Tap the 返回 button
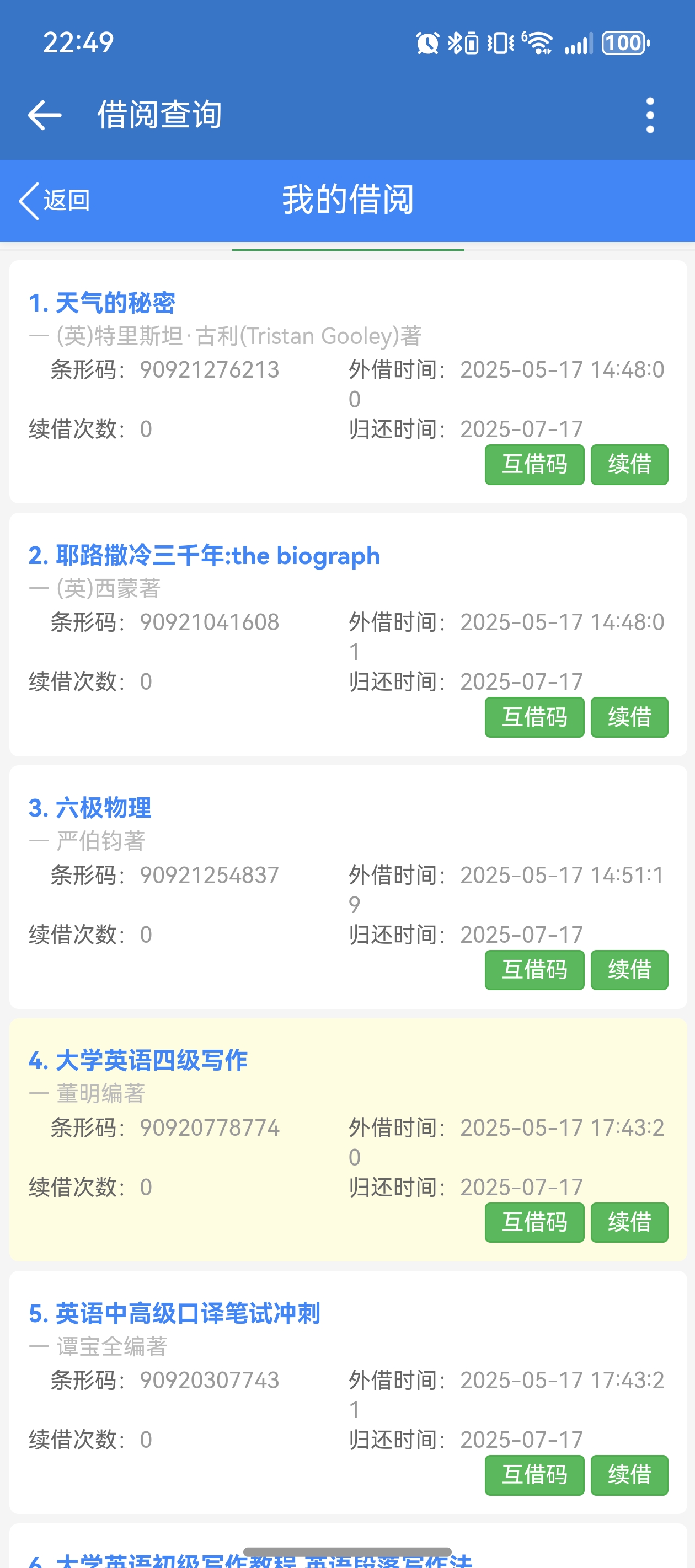This screenshot has width=695, height=1568. [55, 200]
